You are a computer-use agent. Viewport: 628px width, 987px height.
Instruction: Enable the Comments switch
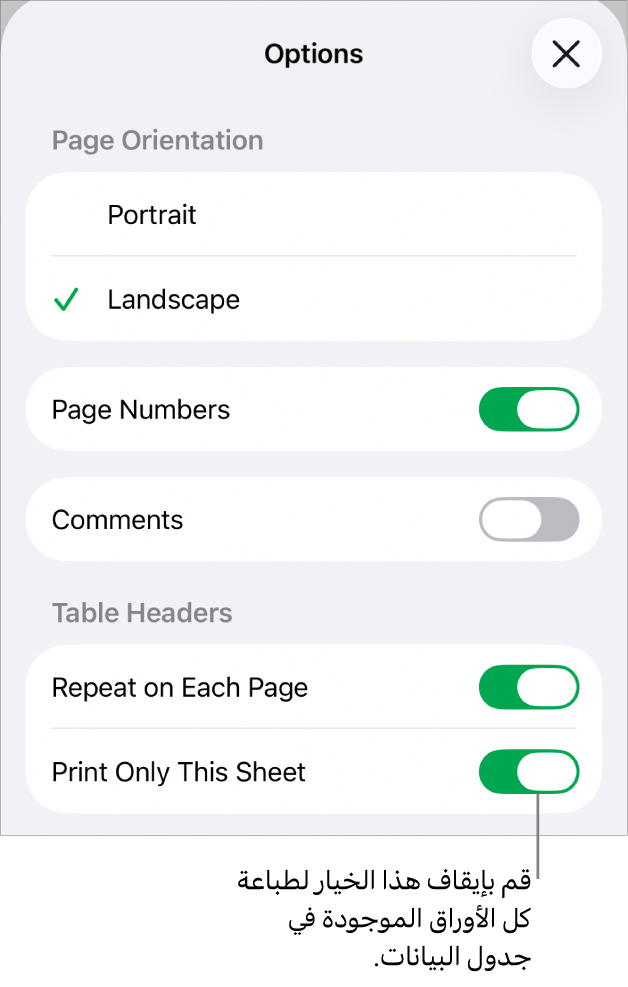pyautogui.click(x=529, y=520)
